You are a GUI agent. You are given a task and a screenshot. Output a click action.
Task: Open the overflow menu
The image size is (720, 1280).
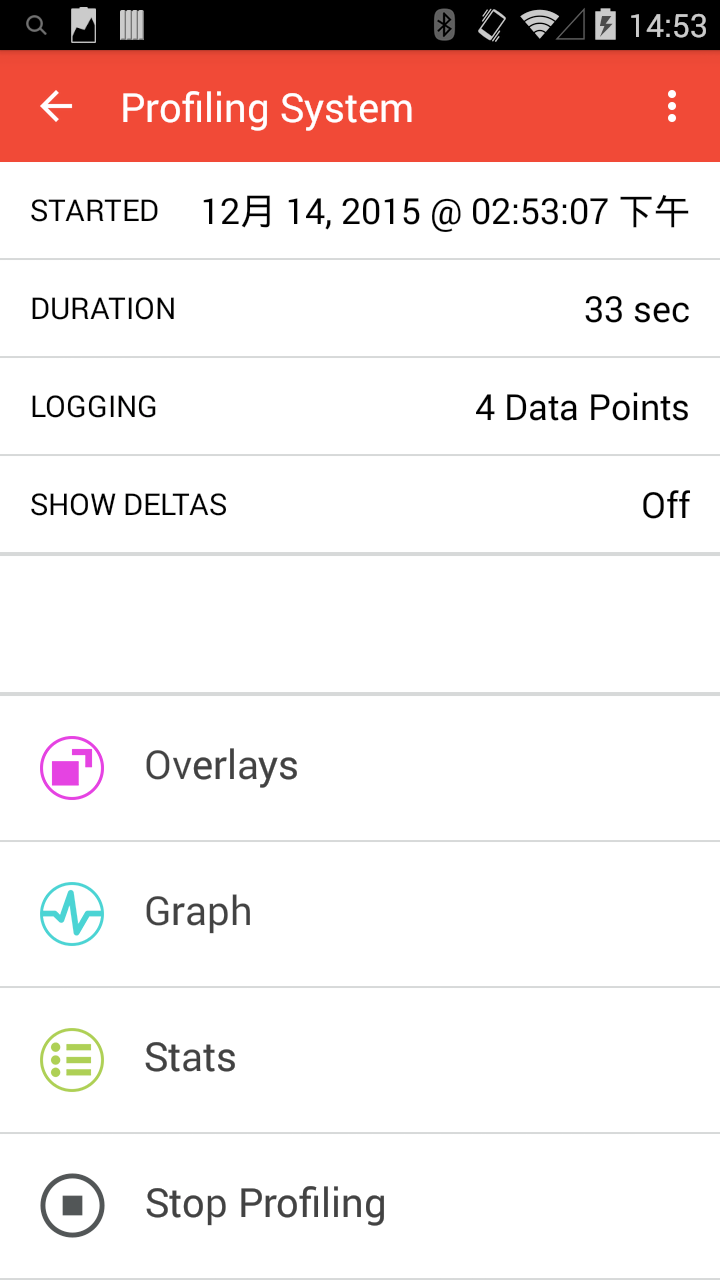pos(672,107)
